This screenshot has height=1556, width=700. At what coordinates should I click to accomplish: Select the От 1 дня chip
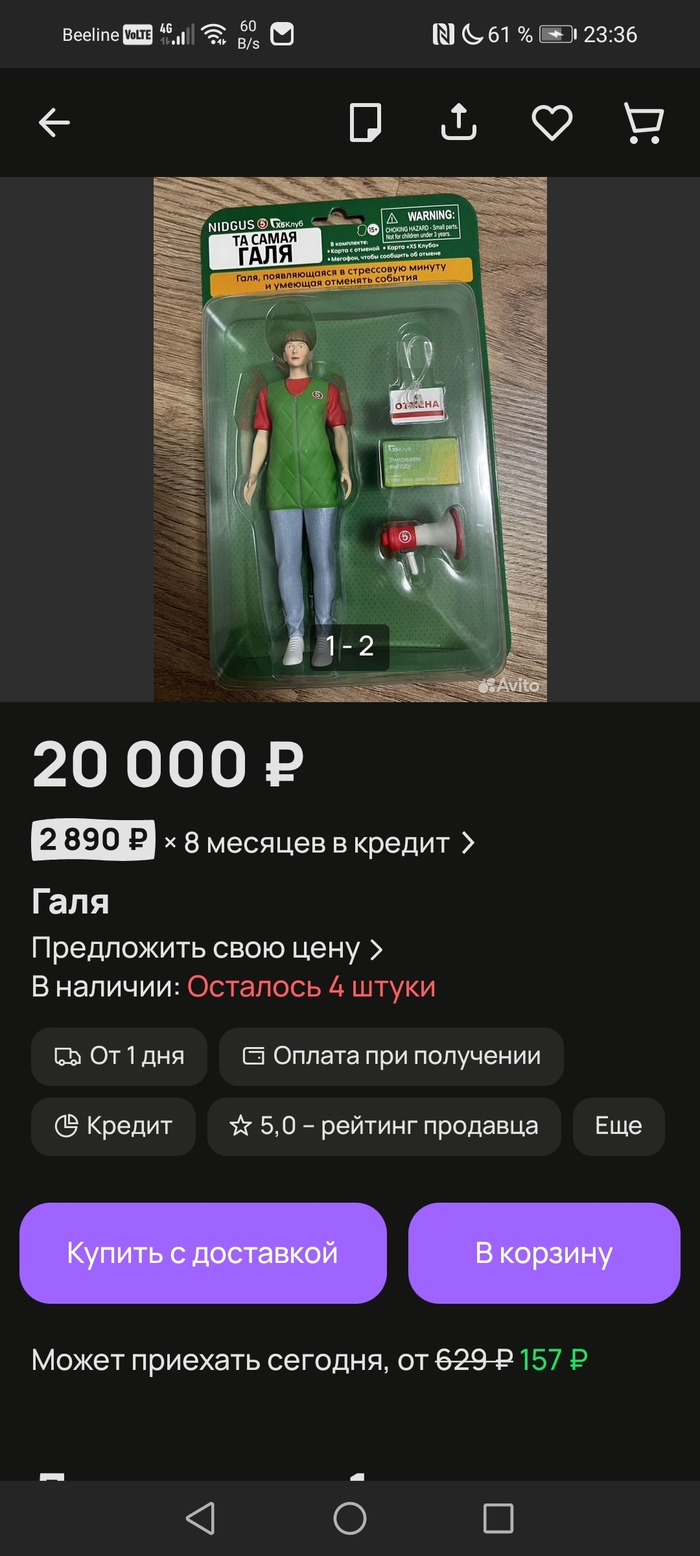point(120,1056)
